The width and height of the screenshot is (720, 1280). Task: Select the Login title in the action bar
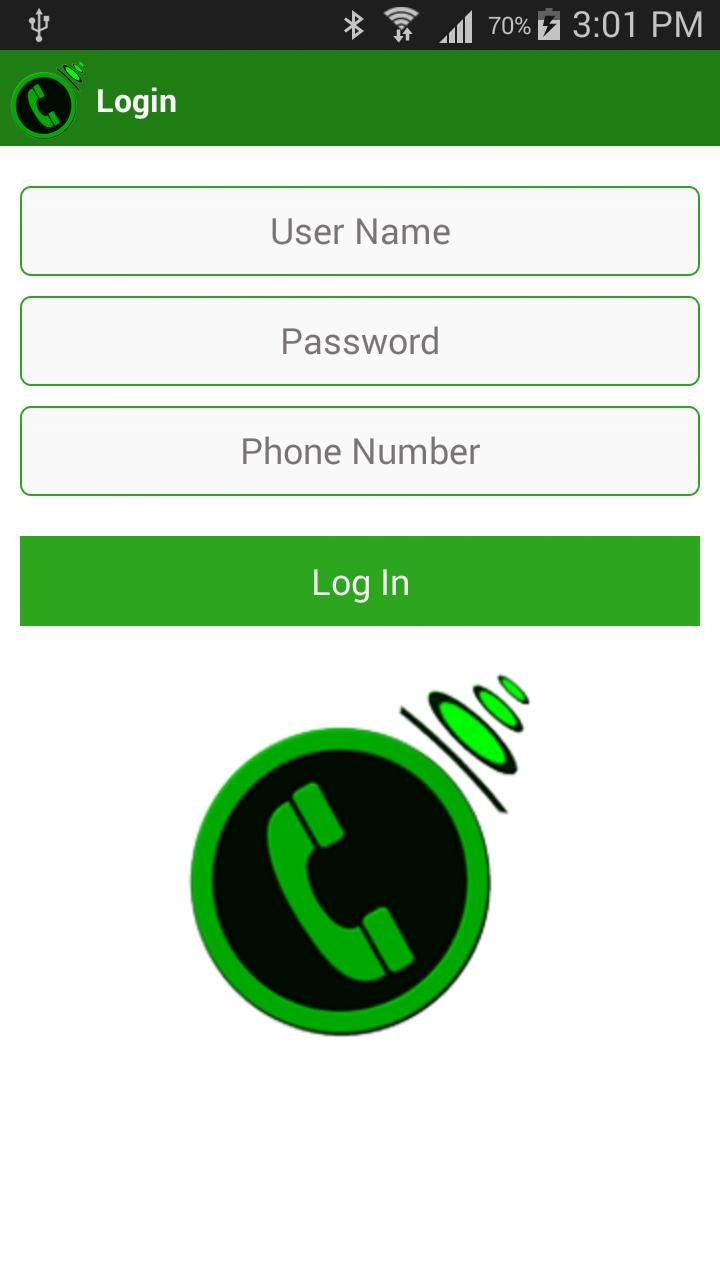click(x=137, y=100)
